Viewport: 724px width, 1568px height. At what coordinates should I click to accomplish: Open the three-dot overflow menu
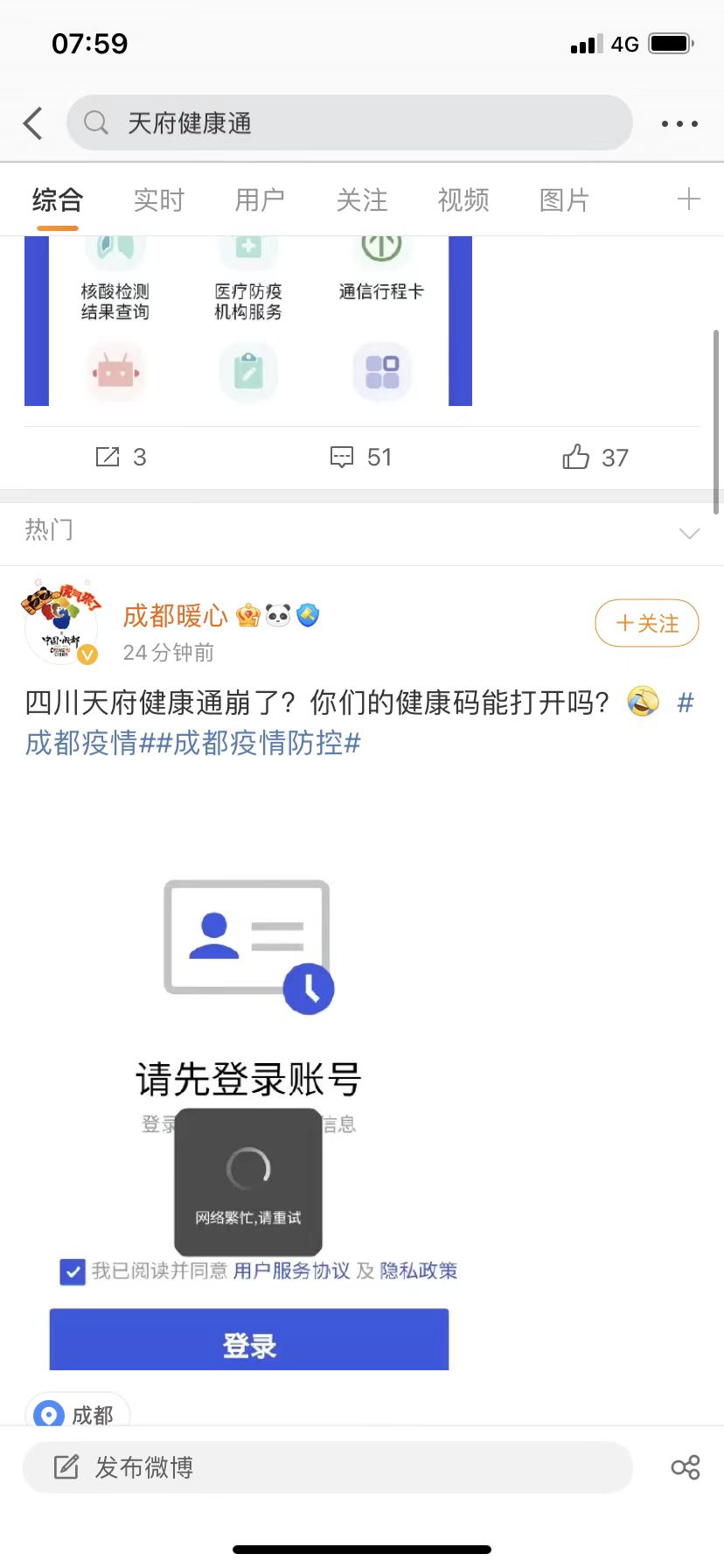click(x=679, y=124)
